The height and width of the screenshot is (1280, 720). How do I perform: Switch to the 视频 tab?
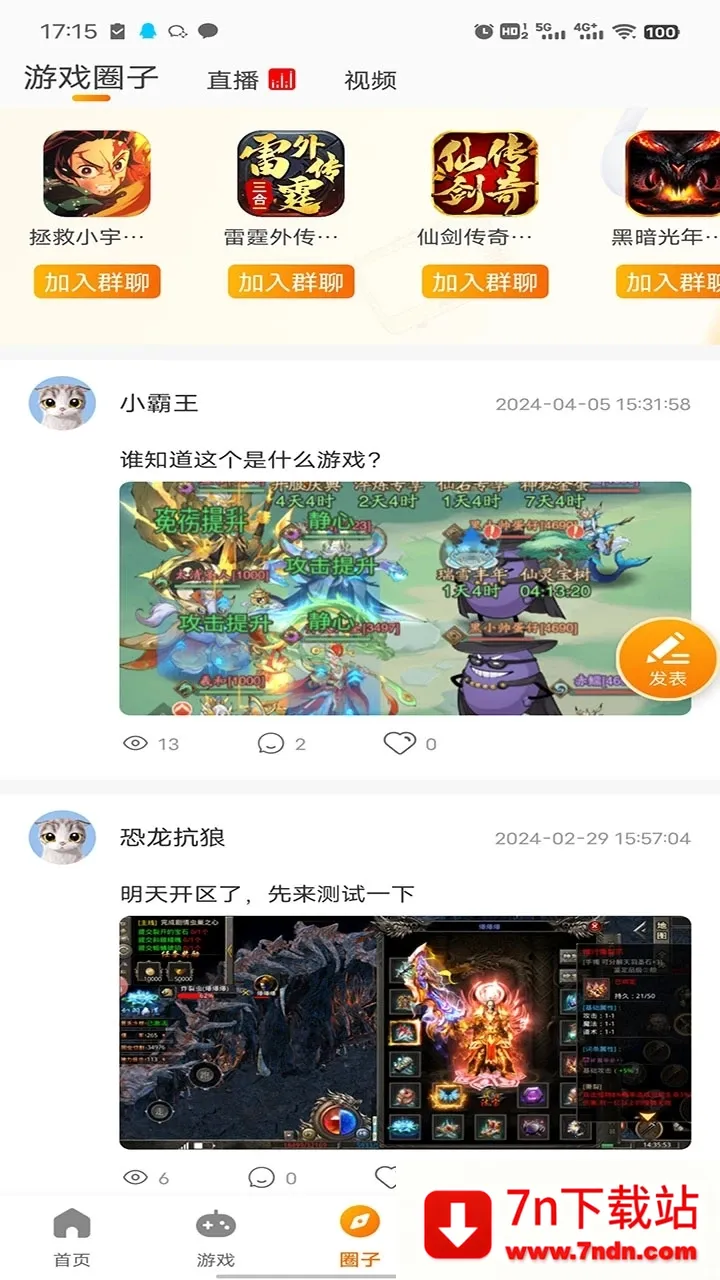point(370,80)
